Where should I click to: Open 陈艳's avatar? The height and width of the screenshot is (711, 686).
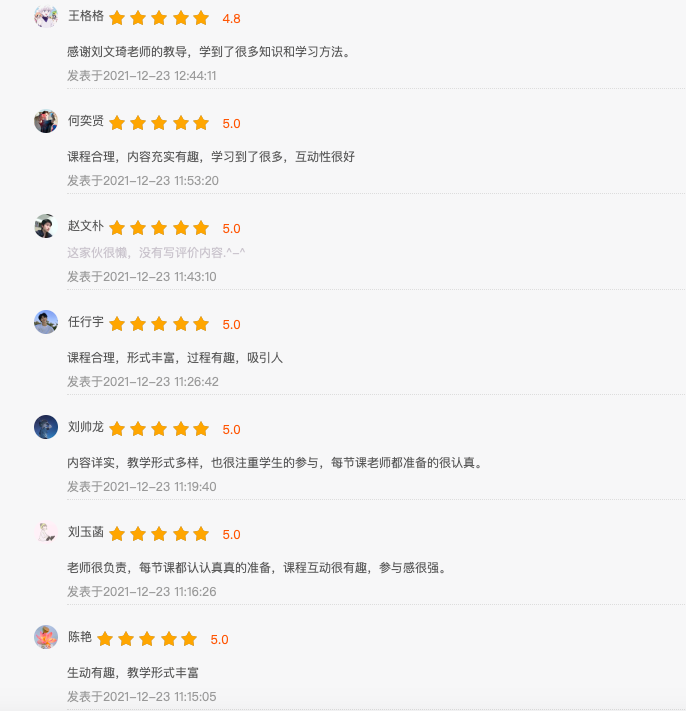46,637
